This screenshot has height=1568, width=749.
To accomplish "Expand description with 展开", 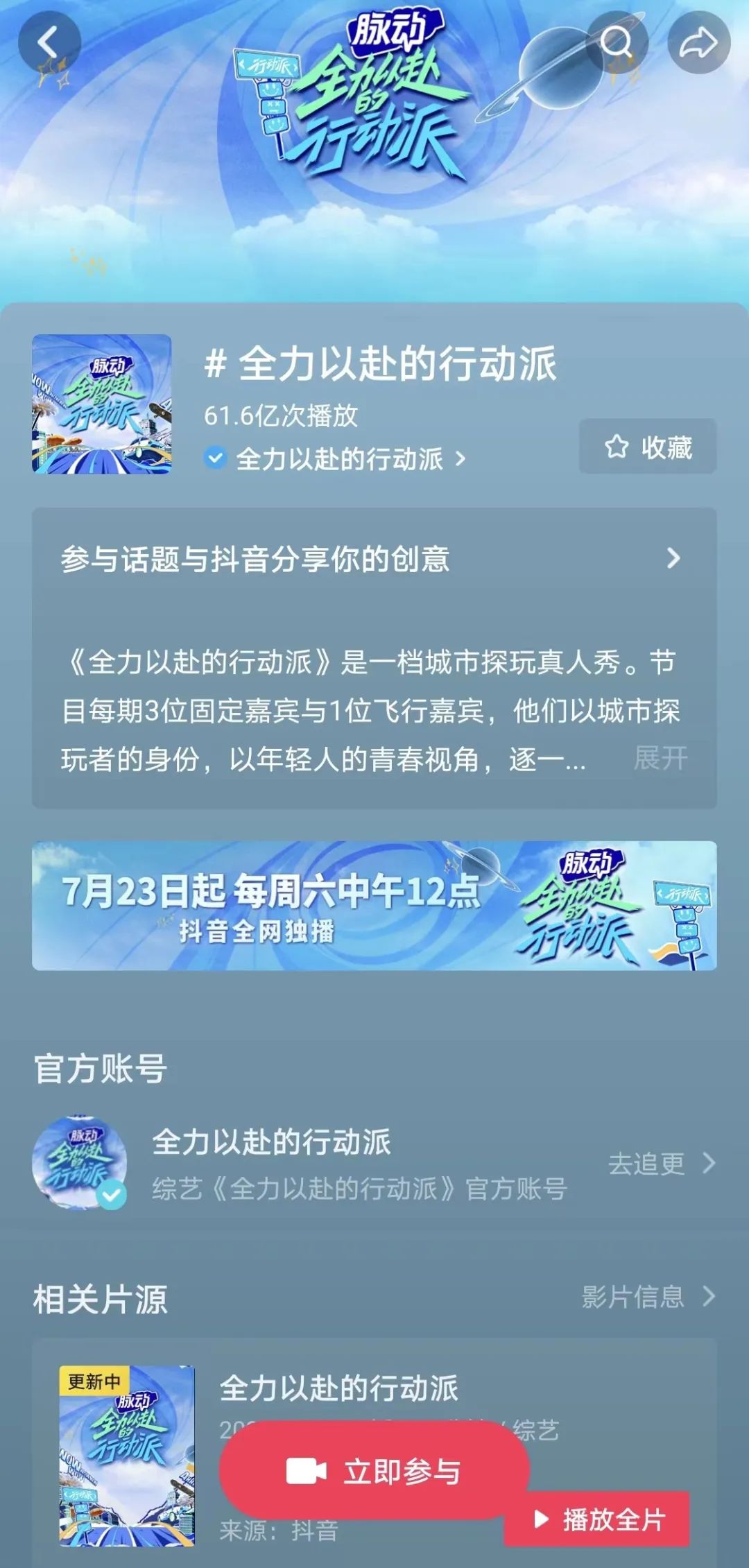I will click(661, 758).
